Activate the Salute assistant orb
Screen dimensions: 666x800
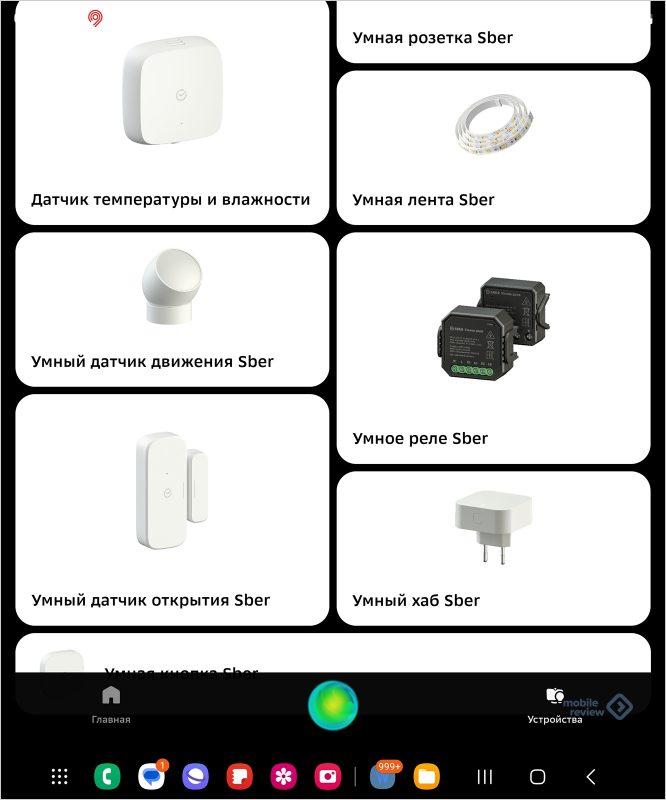(333, 704)
